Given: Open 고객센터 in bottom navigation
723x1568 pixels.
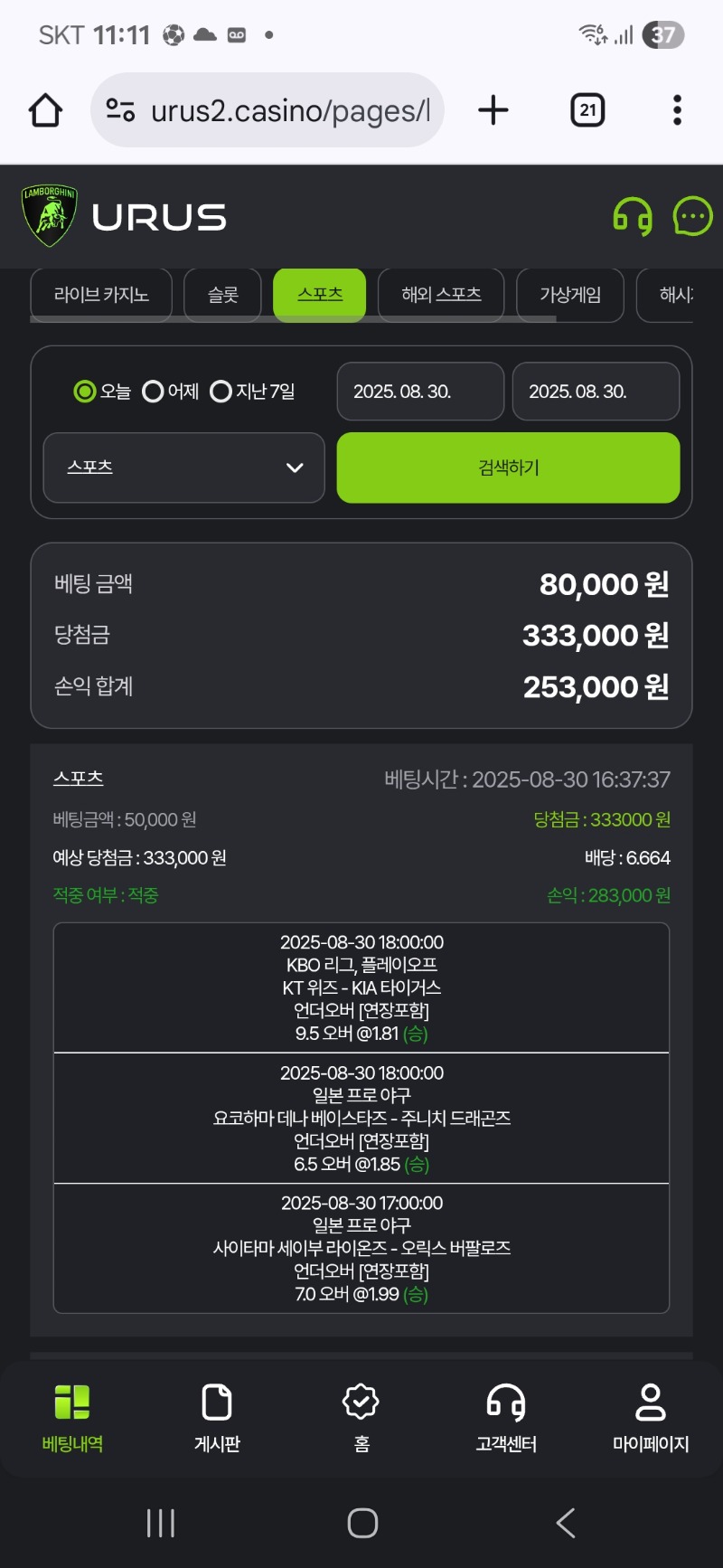Looking at the screenshot, I should (506, 1418).
